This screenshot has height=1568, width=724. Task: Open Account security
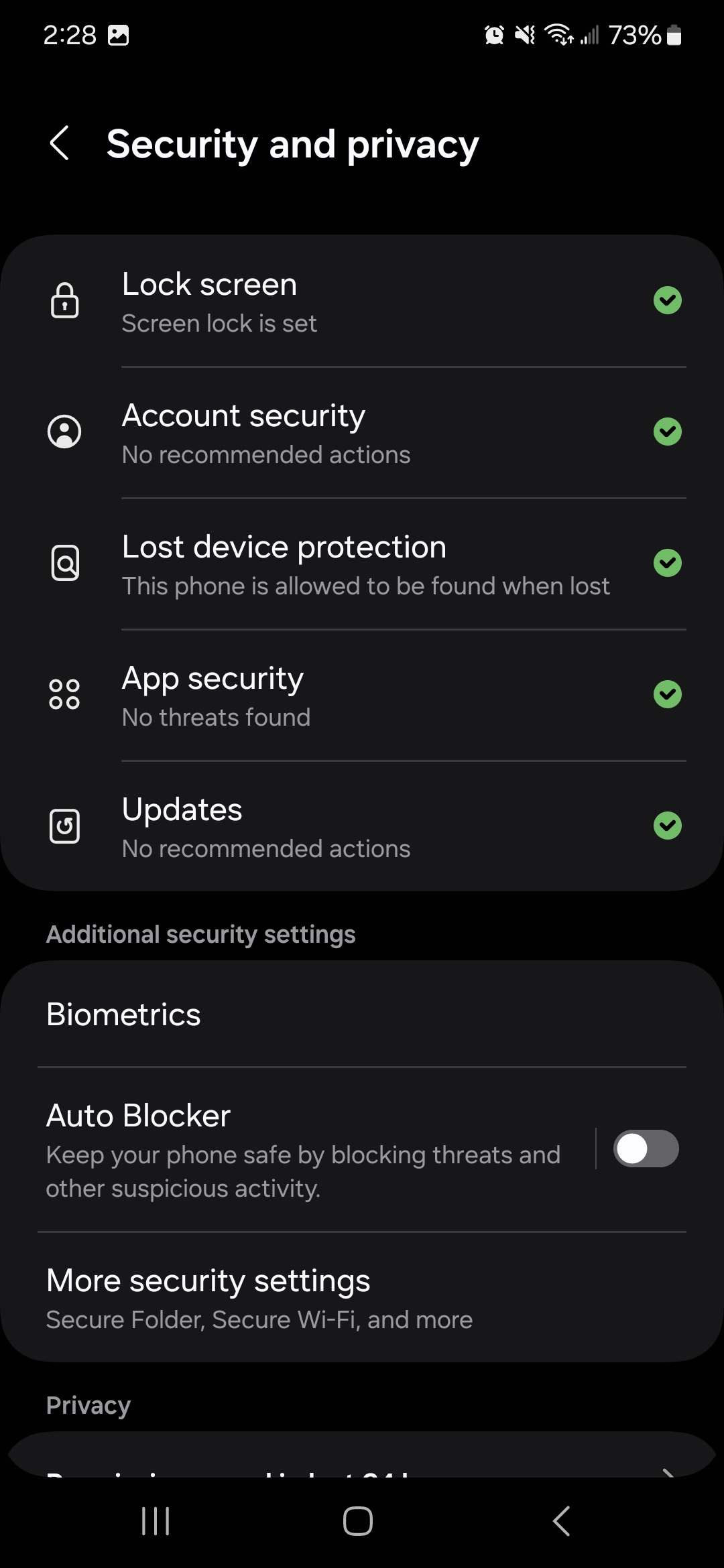pyautogui.click(x=362, y=433)
